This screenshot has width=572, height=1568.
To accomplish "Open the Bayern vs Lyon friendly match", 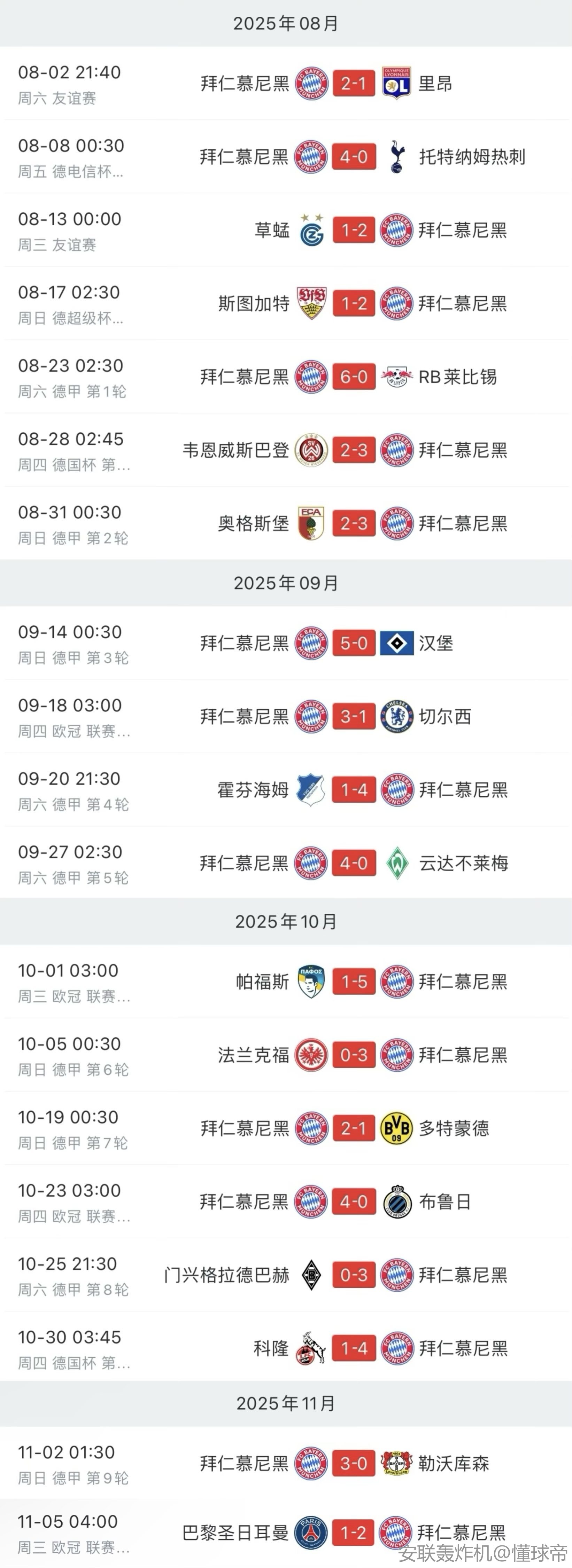I will pos(353,84).
